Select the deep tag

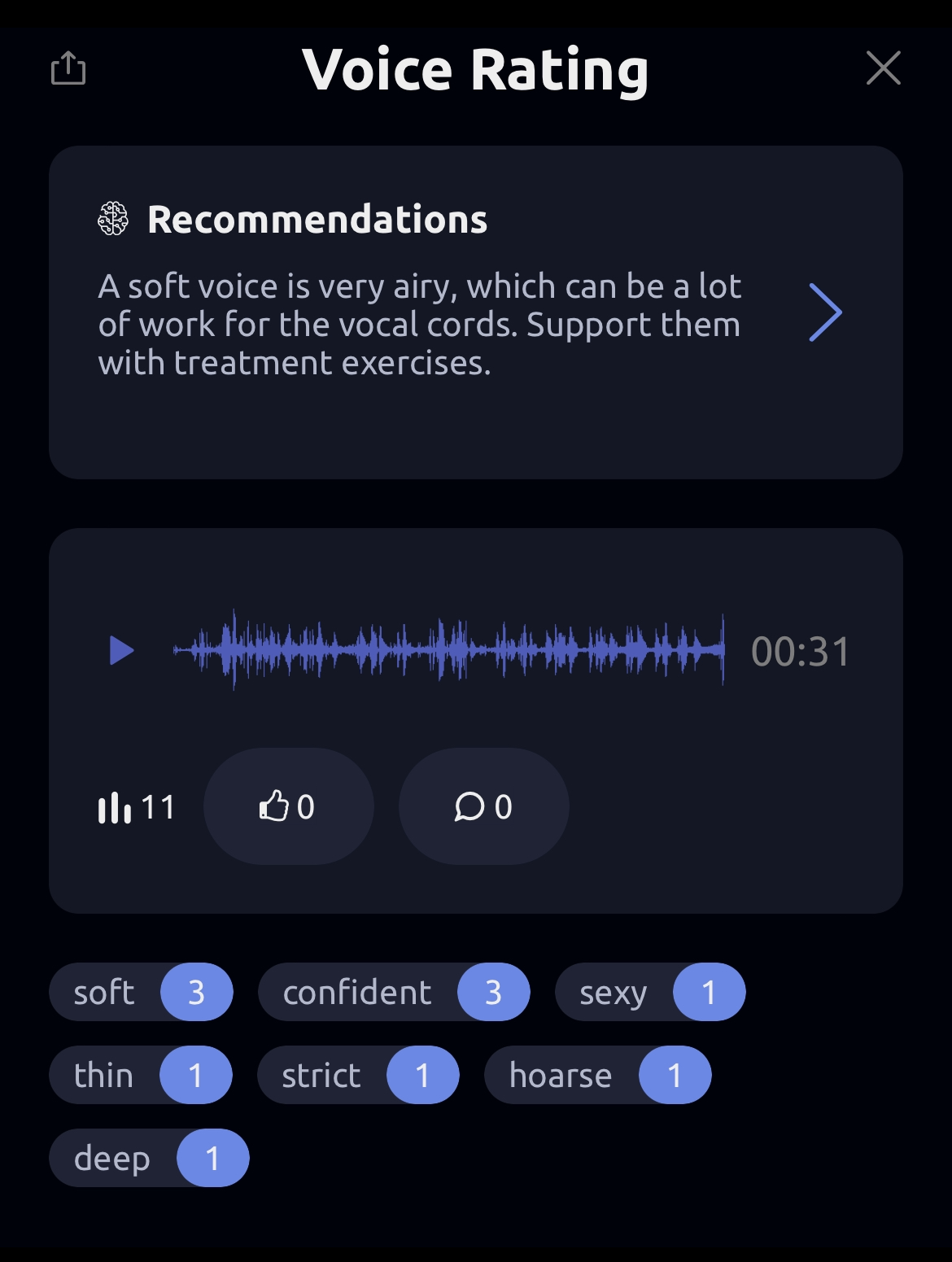tap(149, 1158)
